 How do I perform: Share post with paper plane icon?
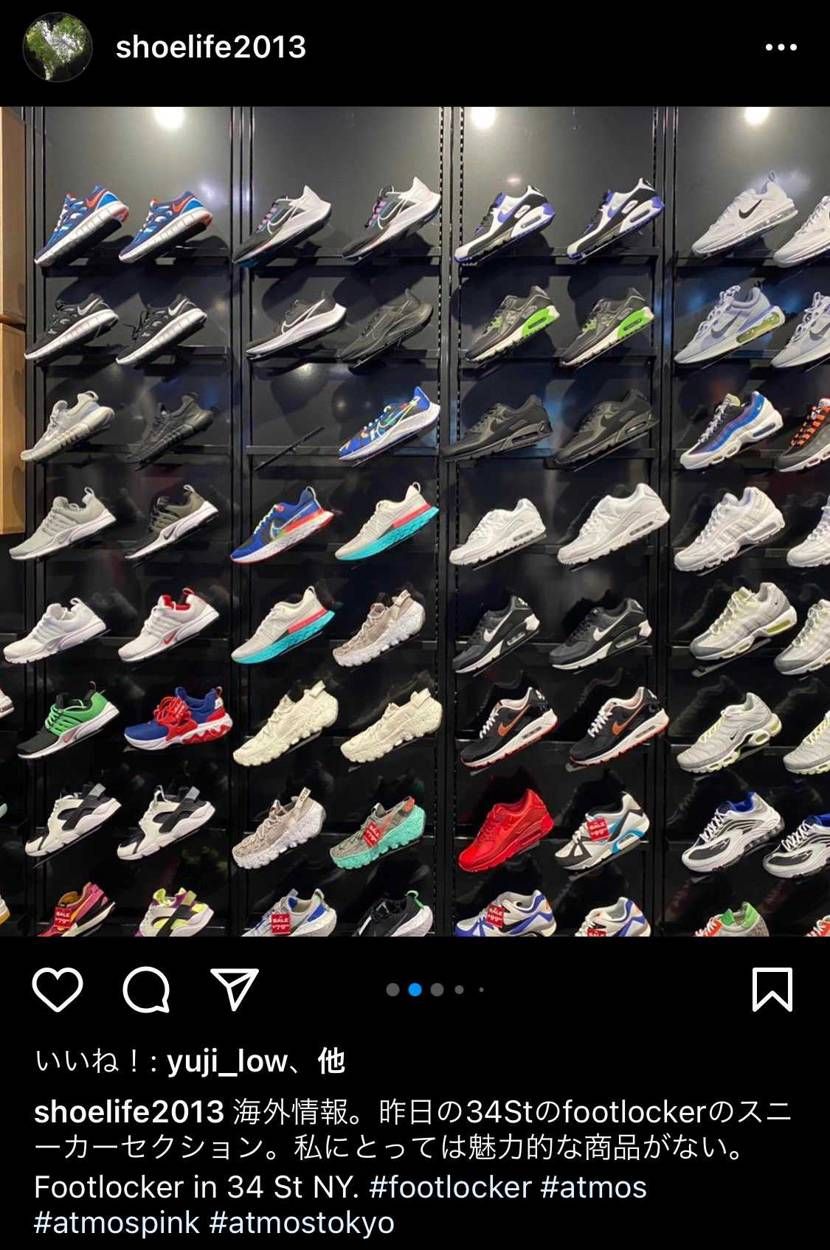click(235, 990)
